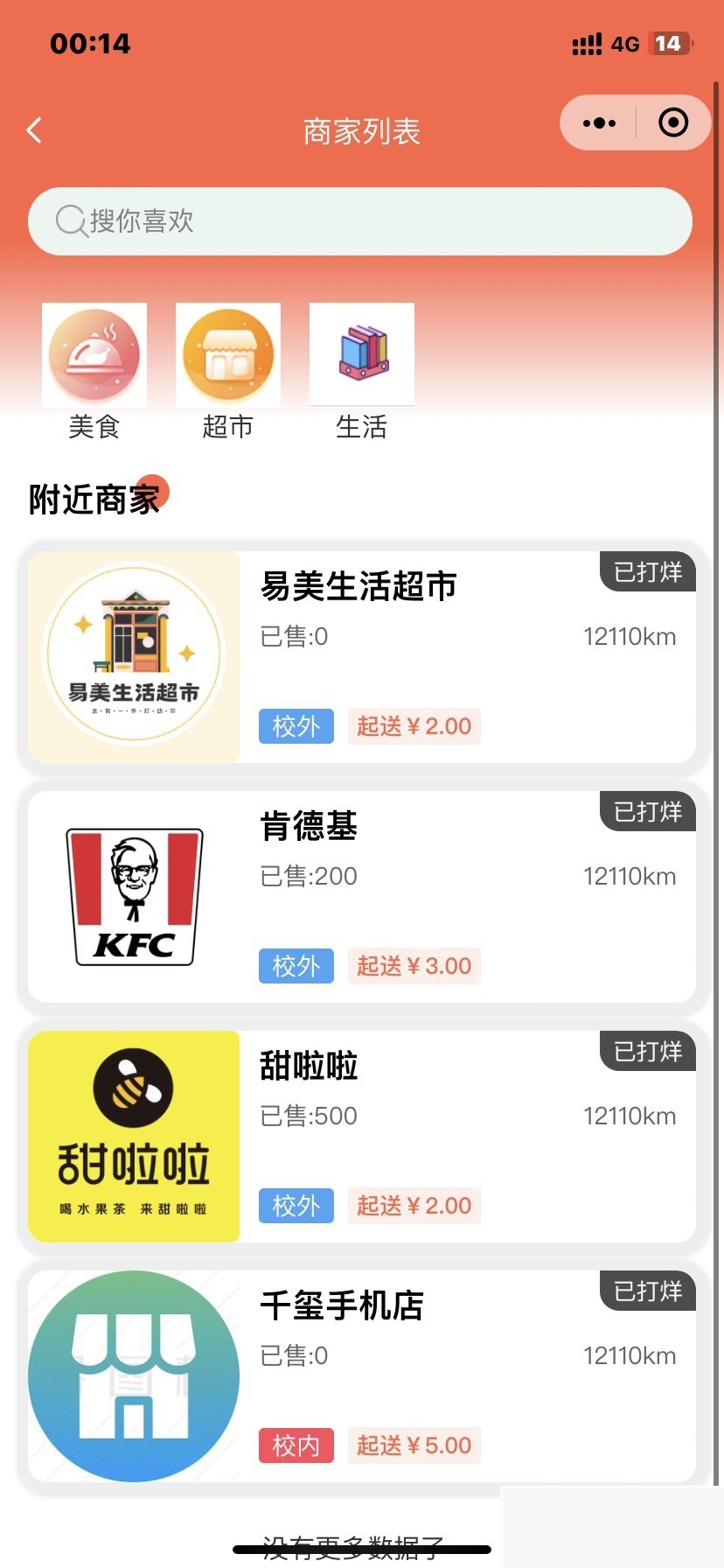Select the 商家列表 title

tap(361, 131)
